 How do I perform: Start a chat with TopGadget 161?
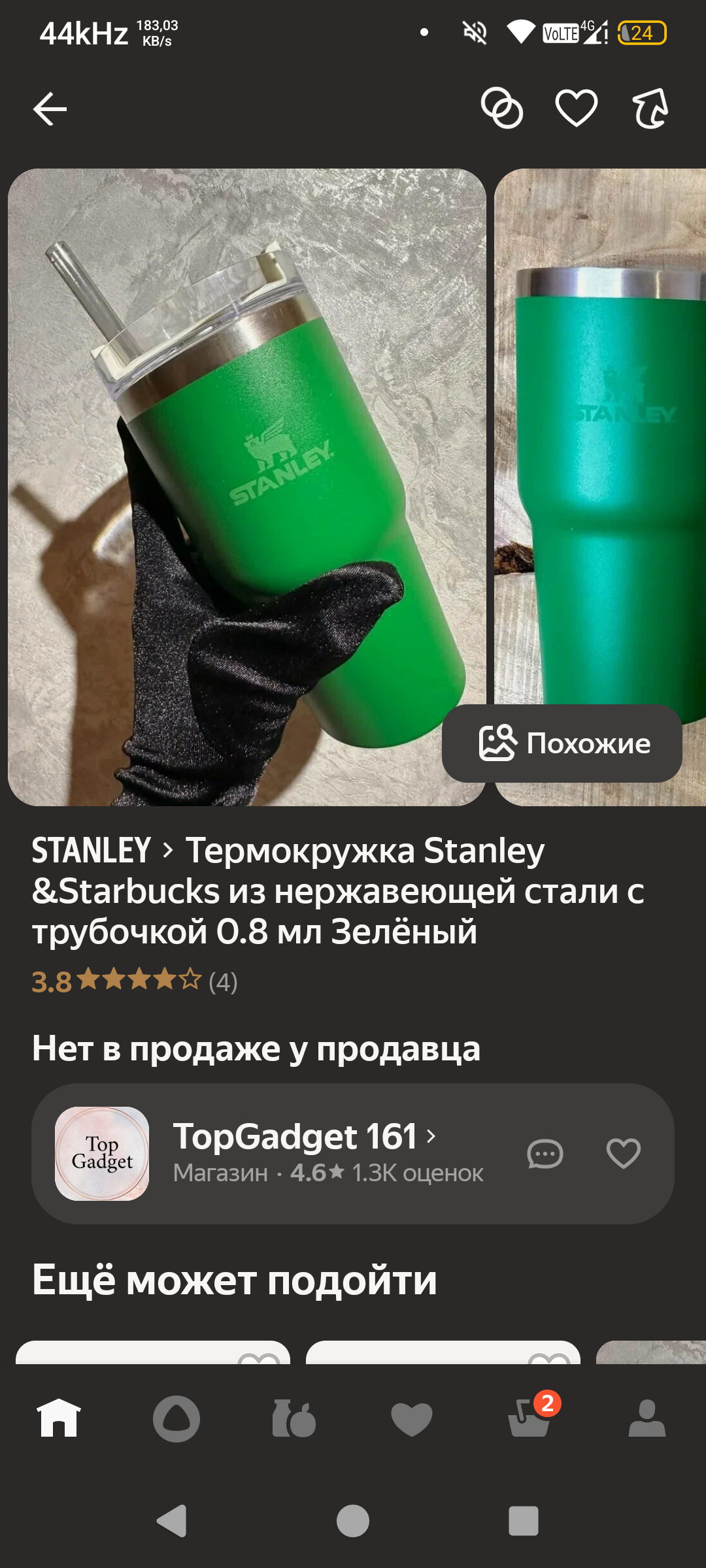(x=545, y=1154)
